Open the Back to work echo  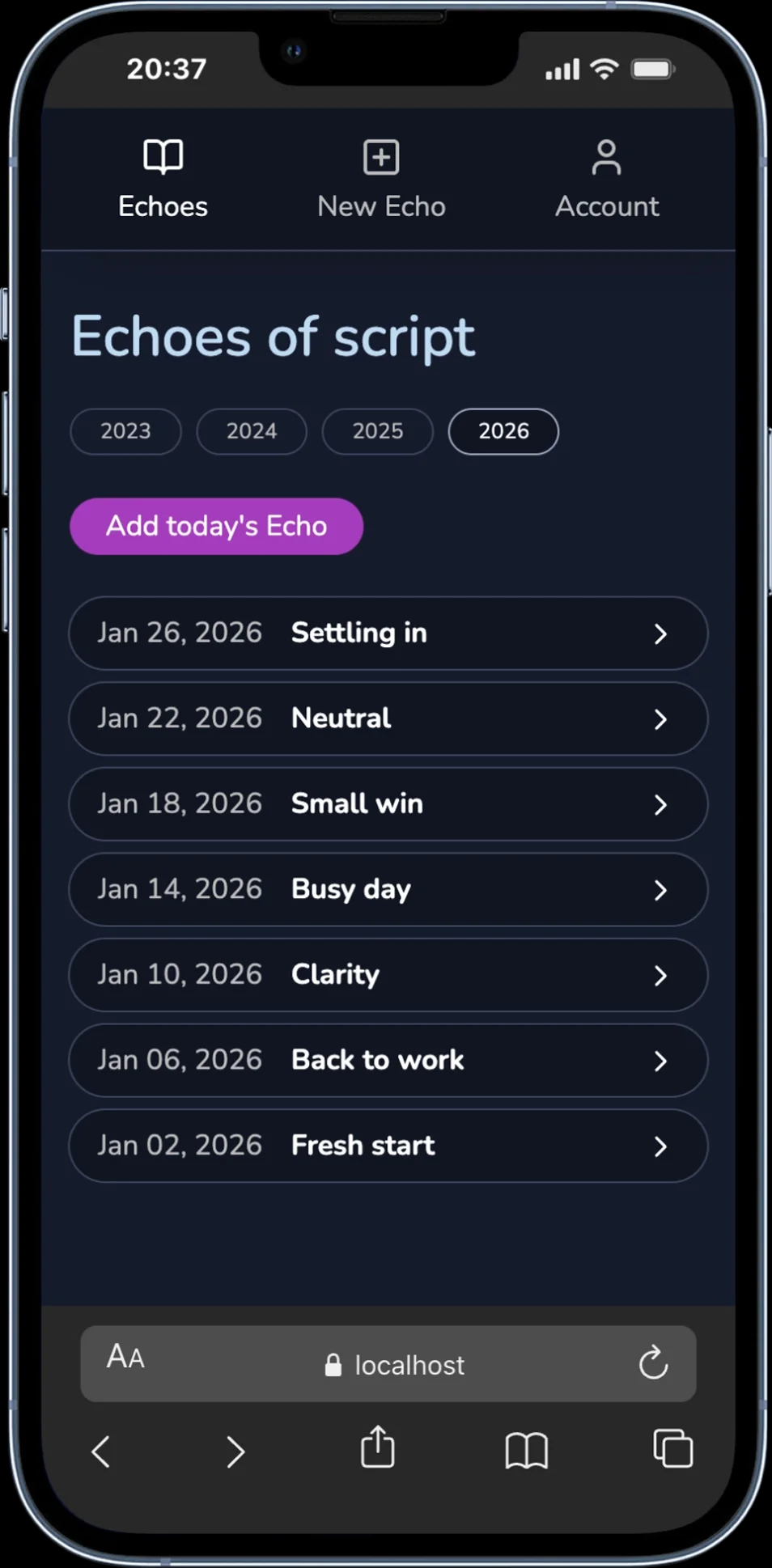coord(388,1060)
